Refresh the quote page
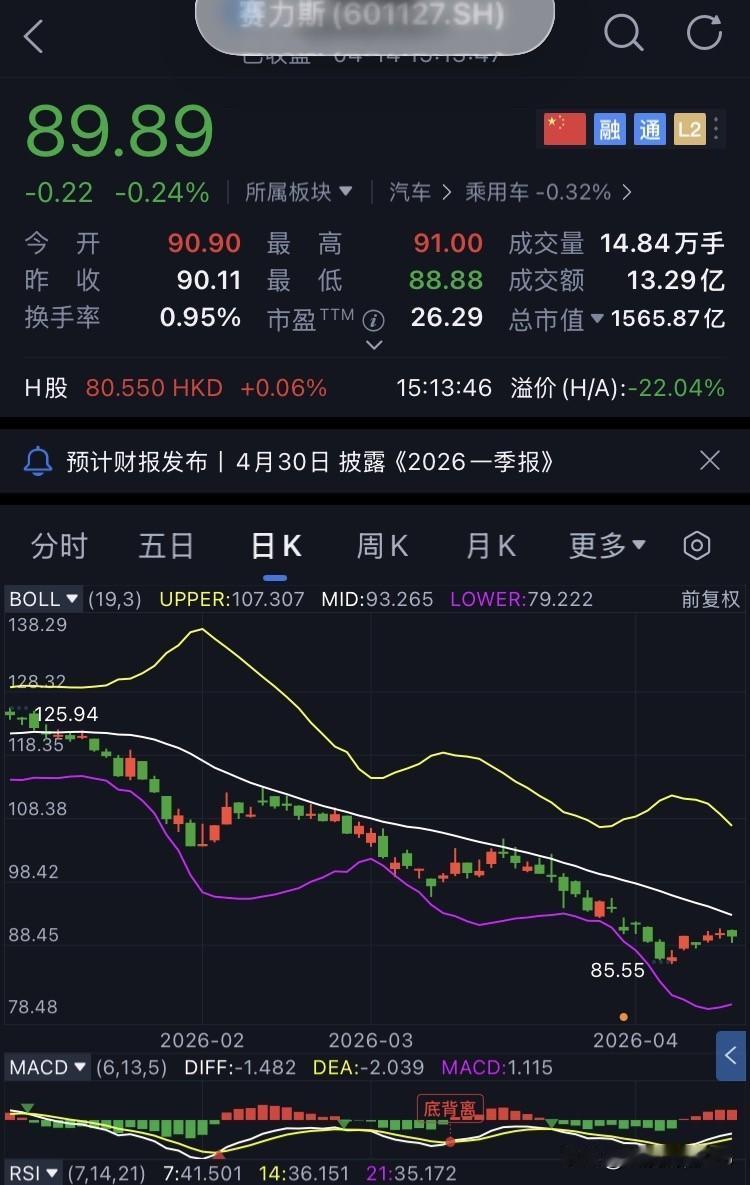This screenshot has width=750, height=1185. [706, 34]
